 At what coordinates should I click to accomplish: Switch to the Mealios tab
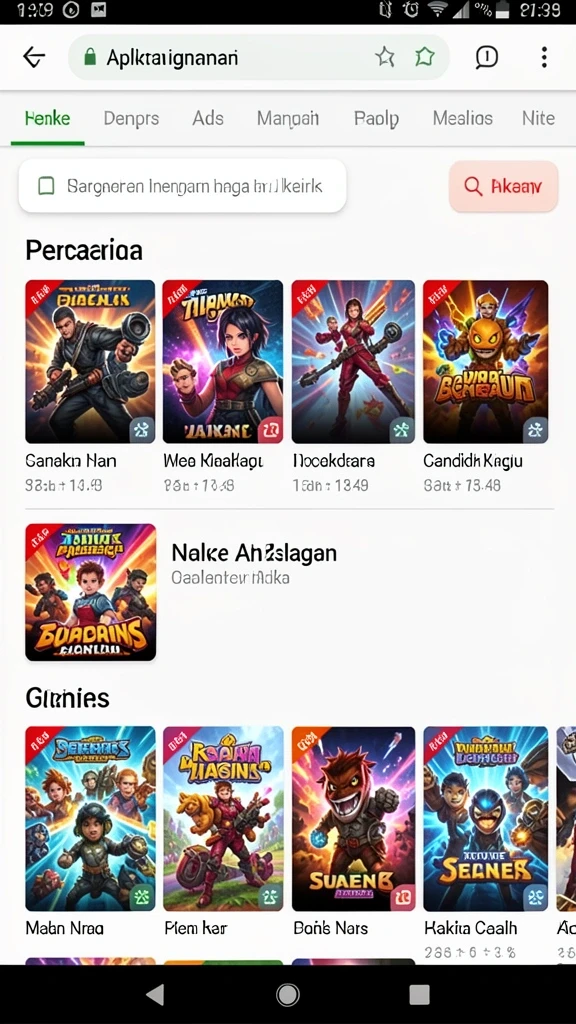tap(462, 118)
